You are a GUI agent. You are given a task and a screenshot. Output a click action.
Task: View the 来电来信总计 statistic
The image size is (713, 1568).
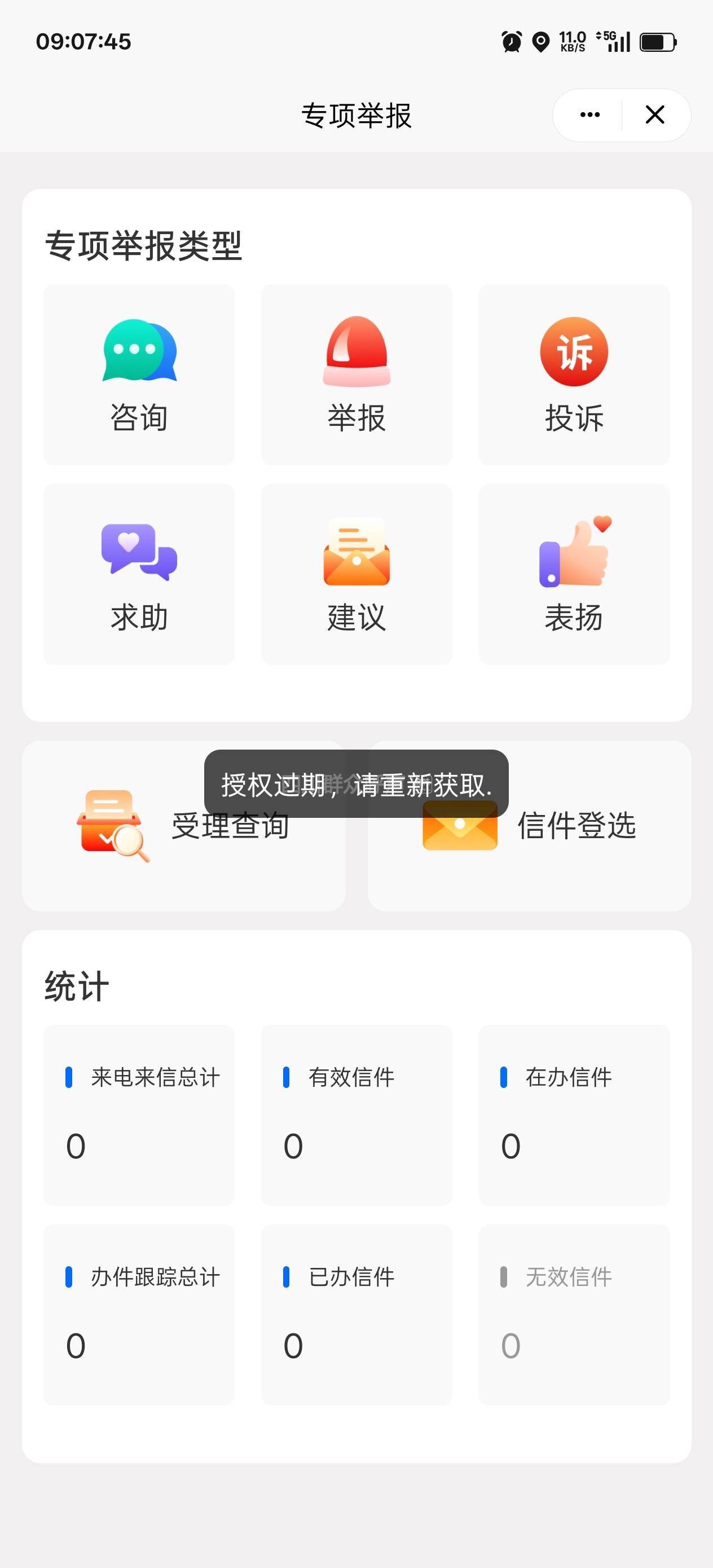139,1115
